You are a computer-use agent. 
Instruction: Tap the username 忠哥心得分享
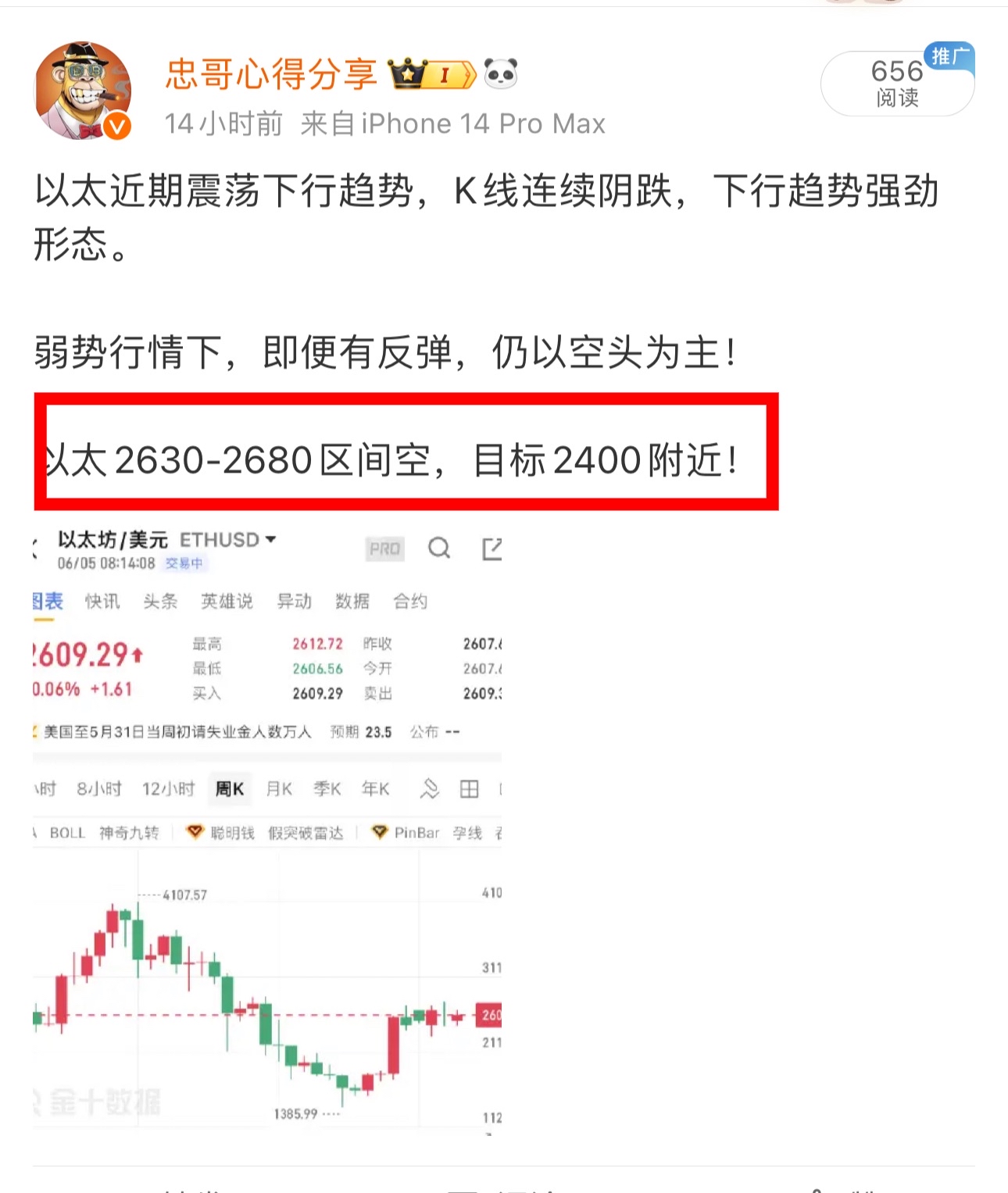click(270, 75)
